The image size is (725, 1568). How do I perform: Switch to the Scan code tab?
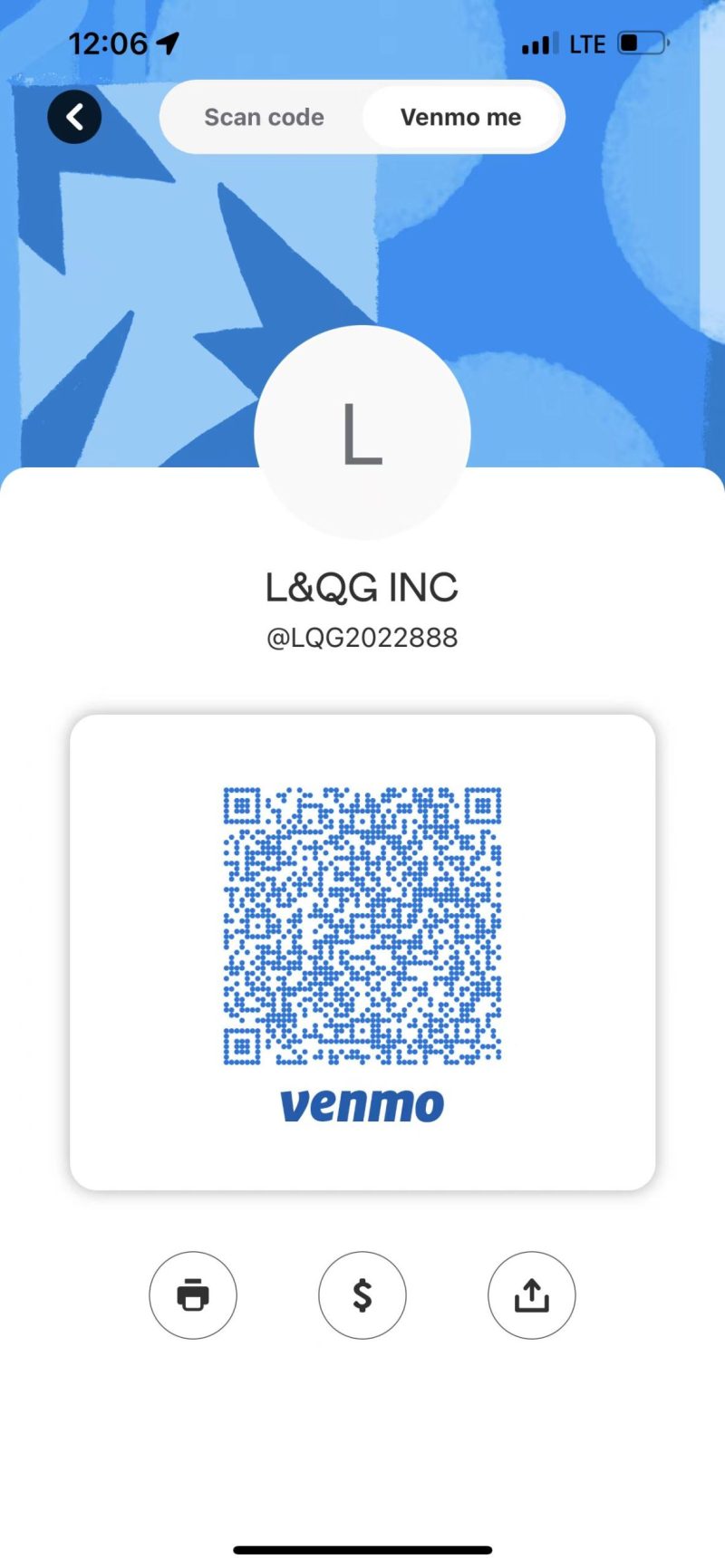point(264,117)
